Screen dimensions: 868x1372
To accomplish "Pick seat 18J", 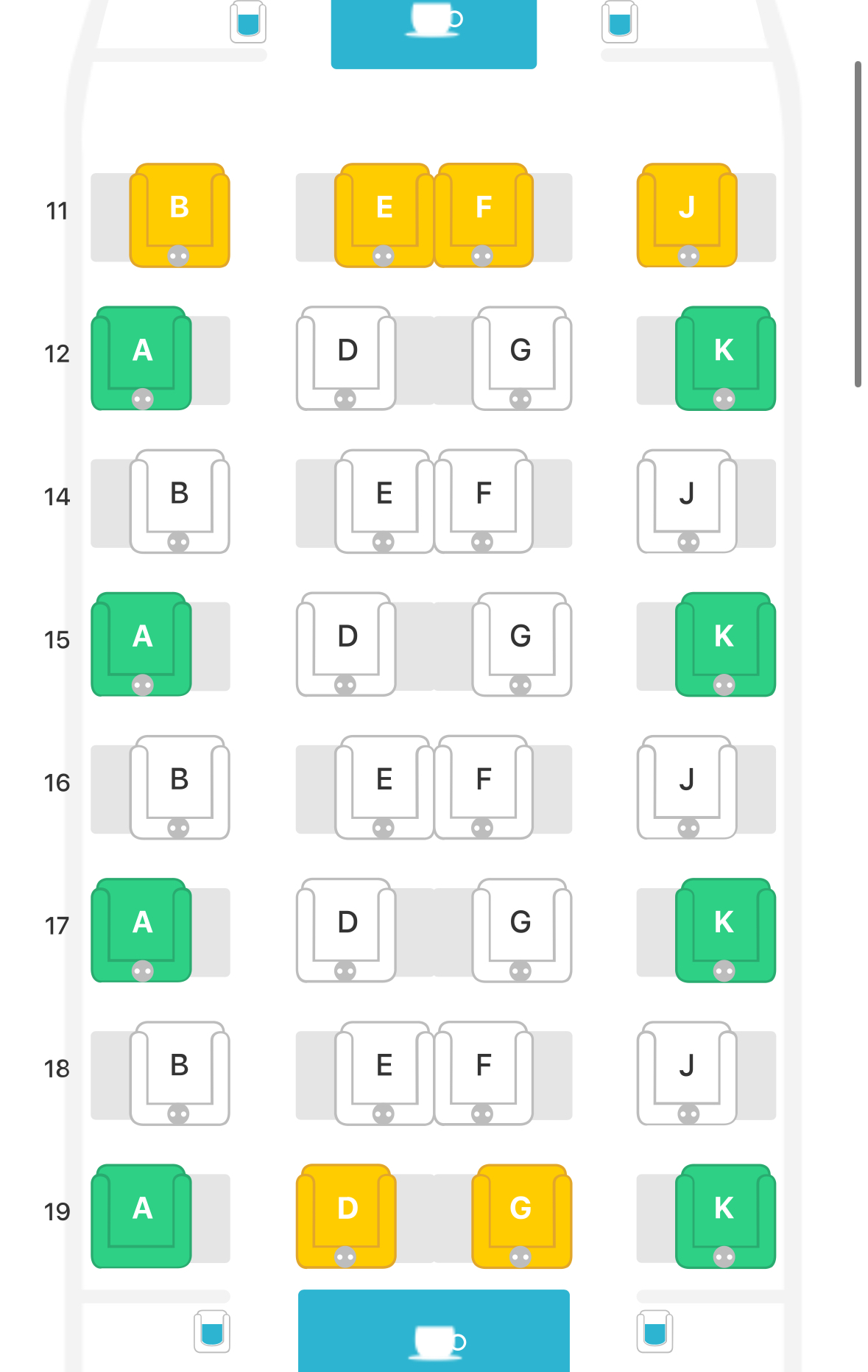I will [687, 1072].
